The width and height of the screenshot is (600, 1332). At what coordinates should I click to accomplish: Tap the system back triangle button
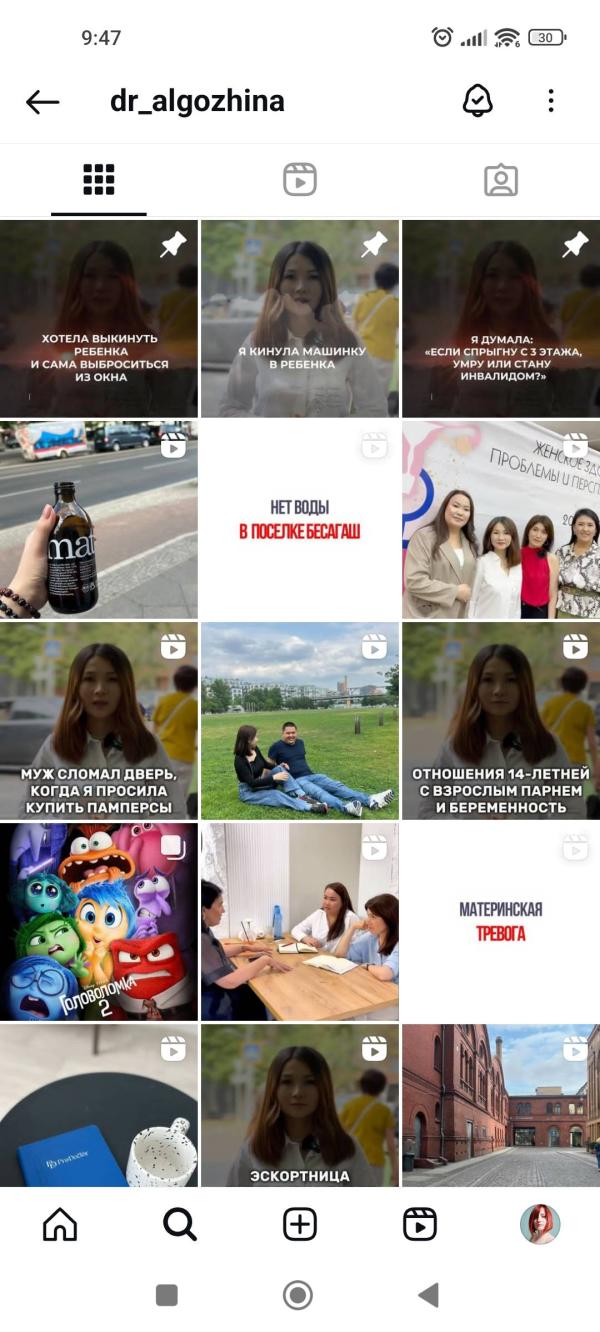429,1296
